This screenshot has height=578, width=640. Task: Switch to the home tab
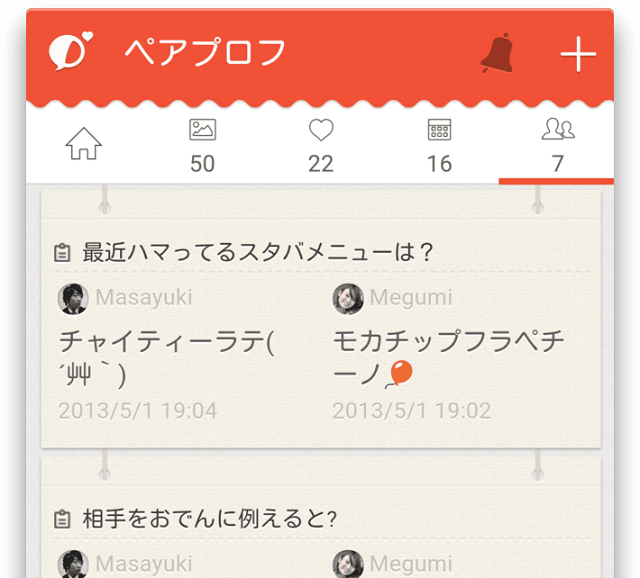(84, 145)
